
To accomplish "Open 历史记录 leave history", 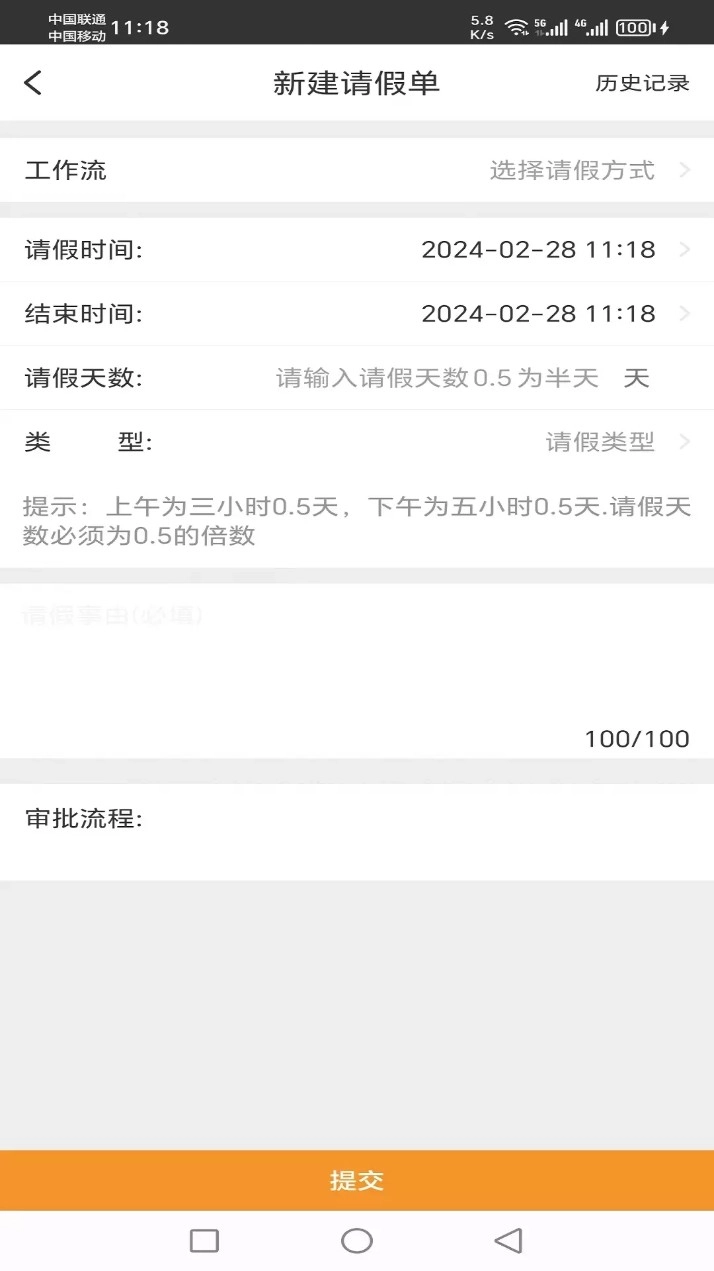I will (x=642, y=83).
